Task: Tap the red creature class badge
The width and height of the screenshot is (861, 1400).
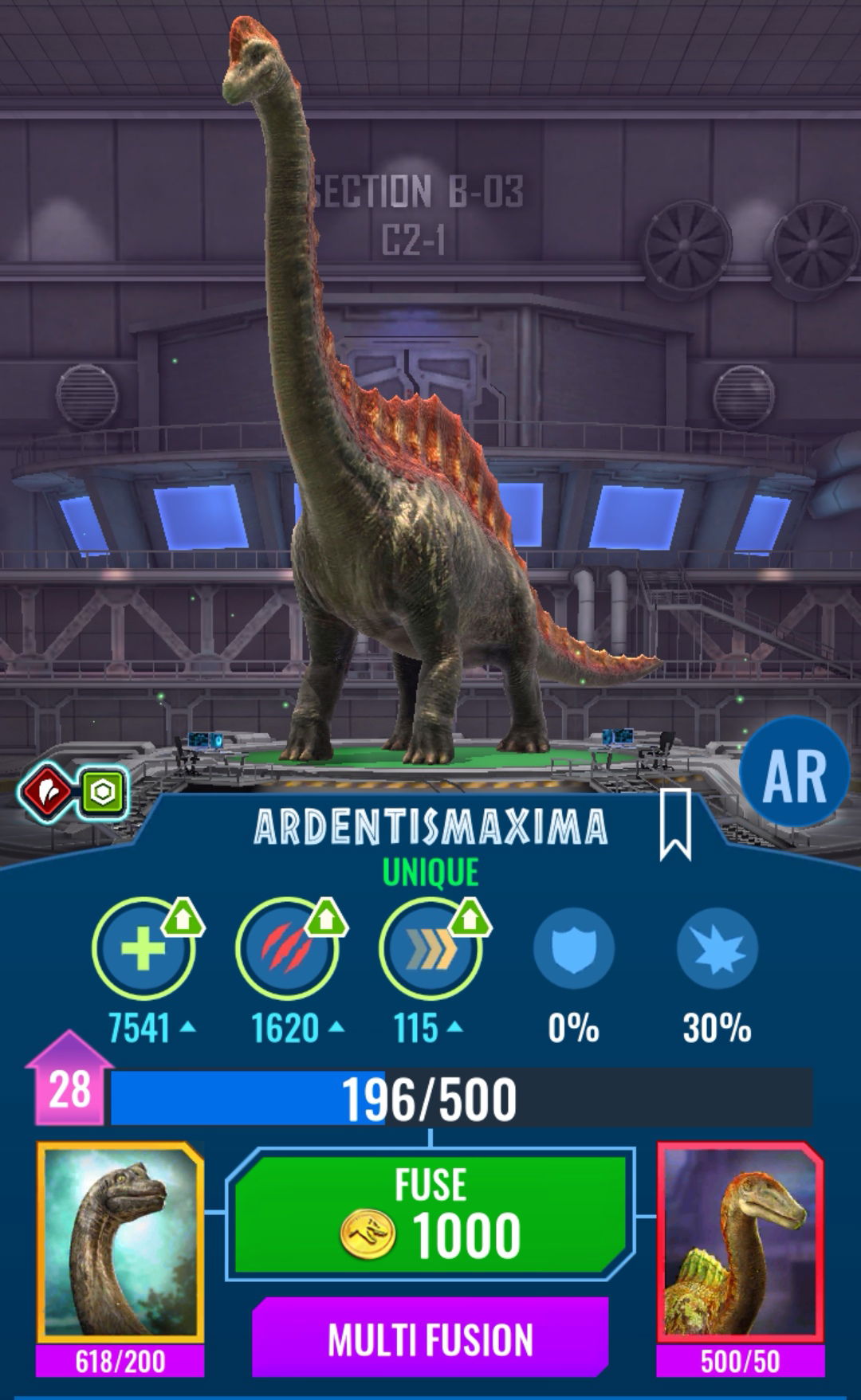Action: (49, 792)
